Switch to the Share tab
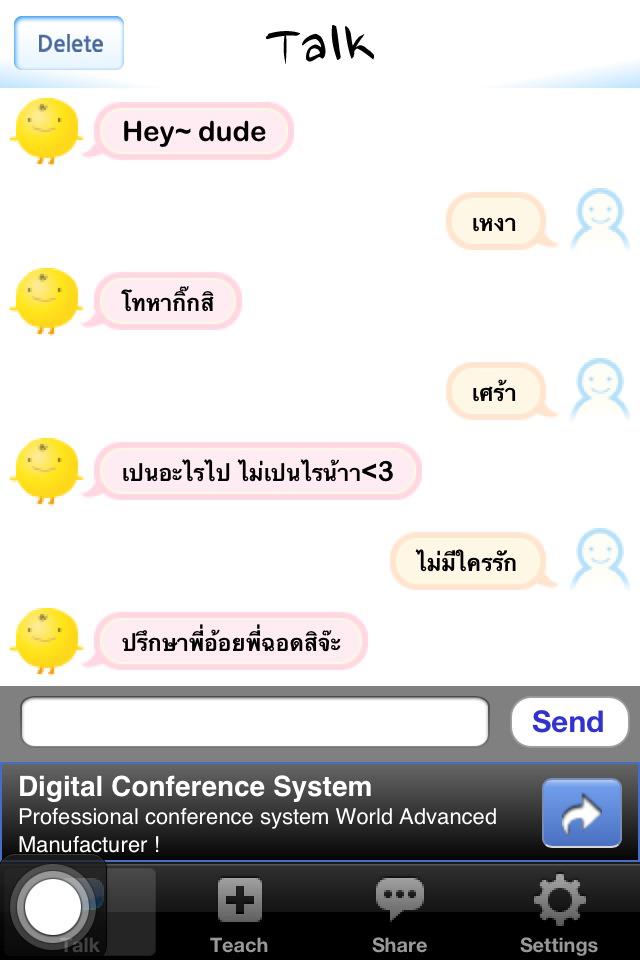This screenshot has height=960, width=640. tap(399, 913)
